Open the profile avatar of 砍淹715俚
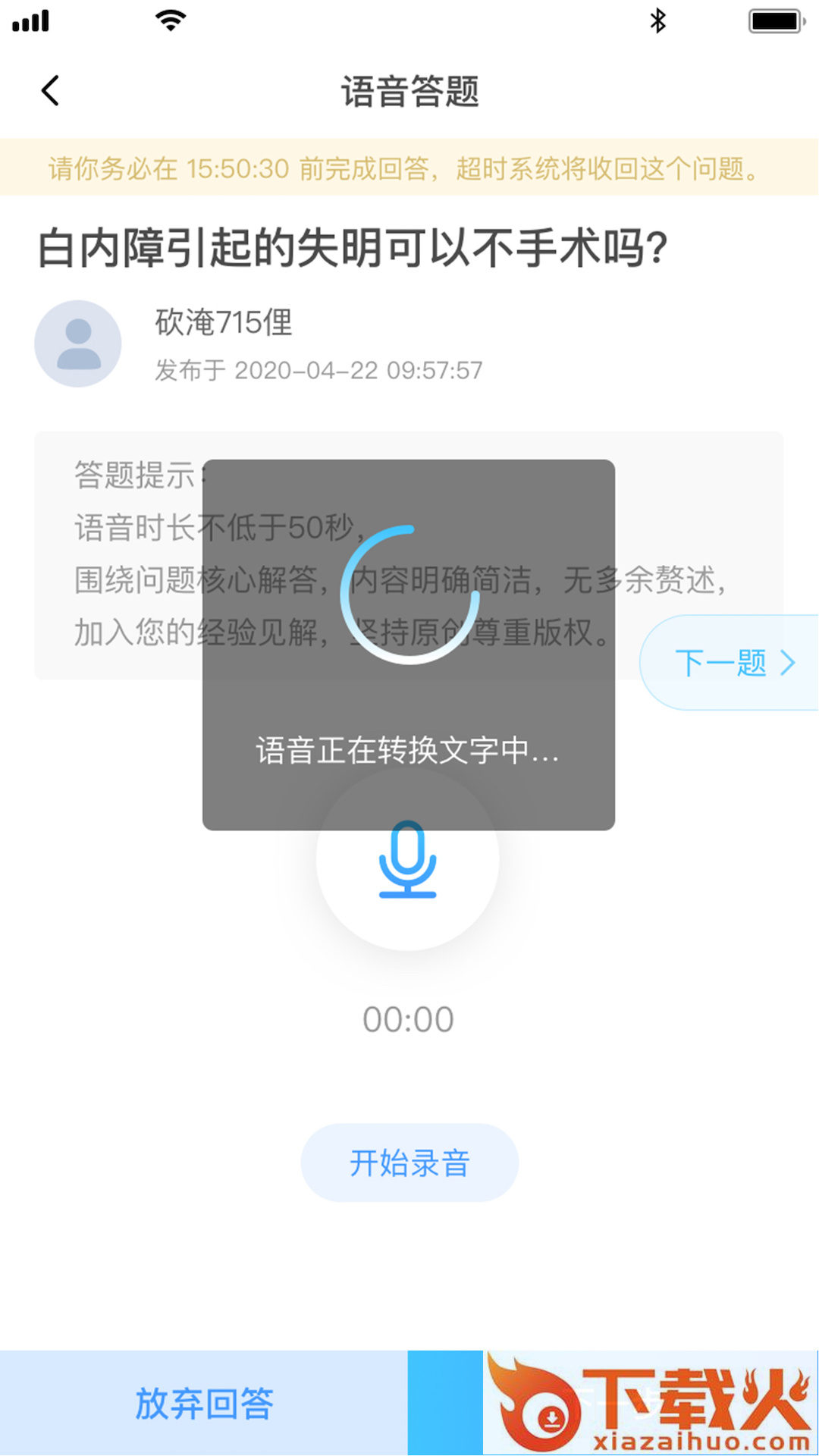The width and height of the screenshot is (819, 1456). (78, 344)
